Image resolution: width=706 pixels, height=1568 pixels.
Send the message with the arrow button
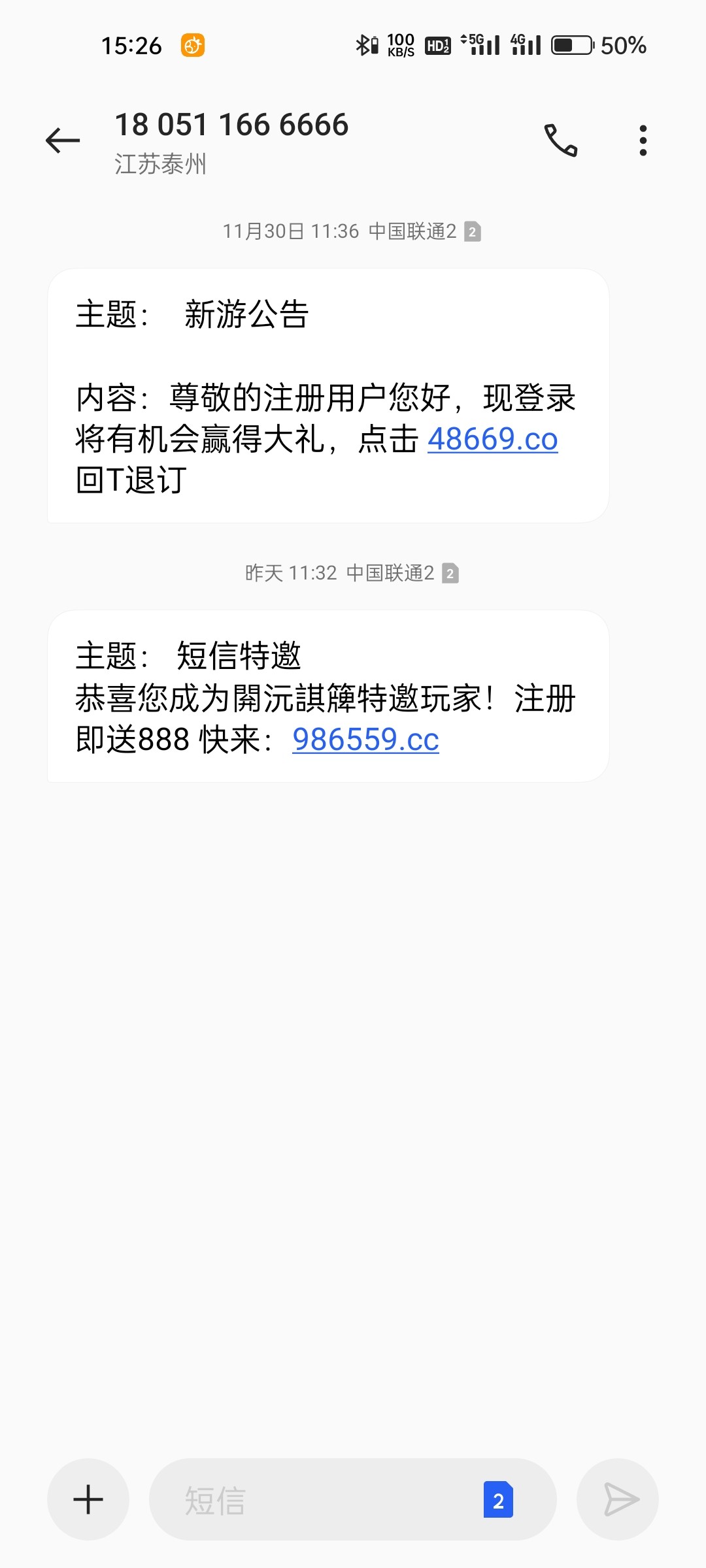point(618,1499)
